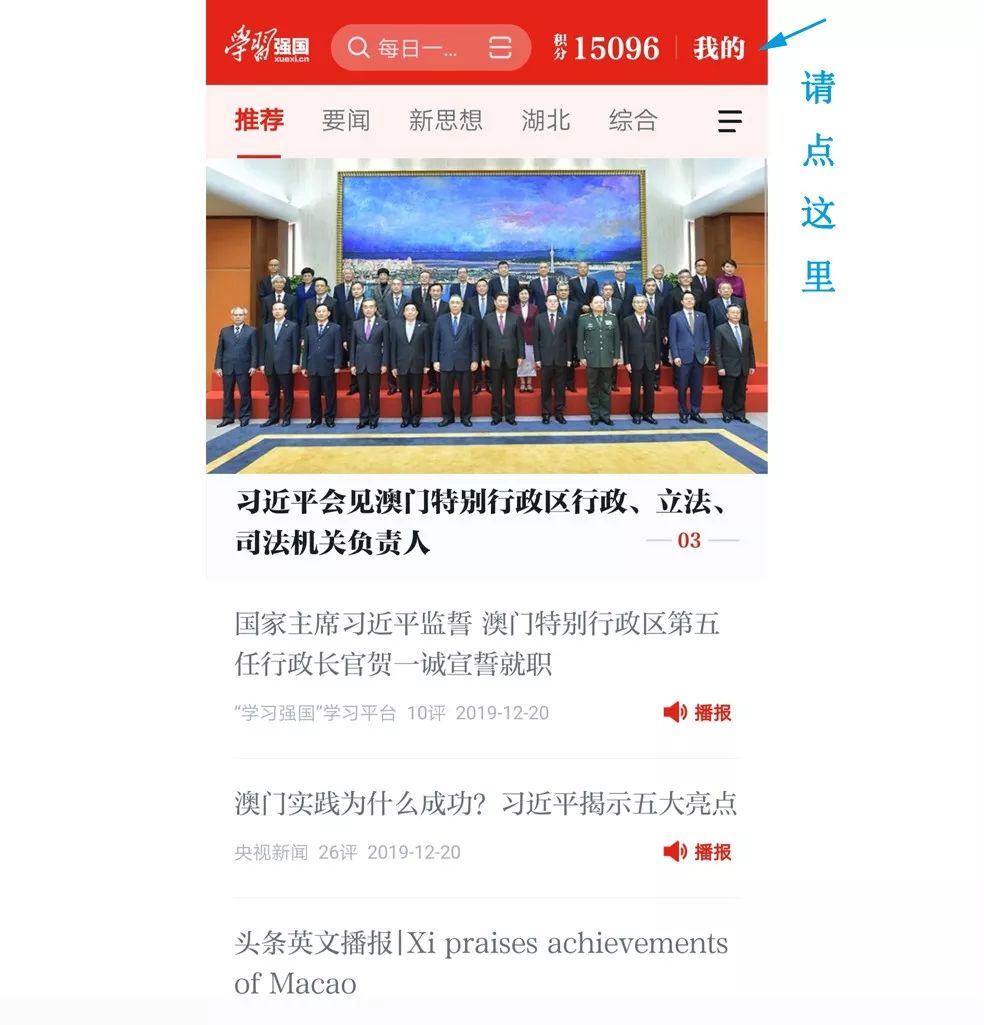Screen dimensions: 984x1025
Task: Tap the scan icon inside the search bar
Action: pos(500,48)
